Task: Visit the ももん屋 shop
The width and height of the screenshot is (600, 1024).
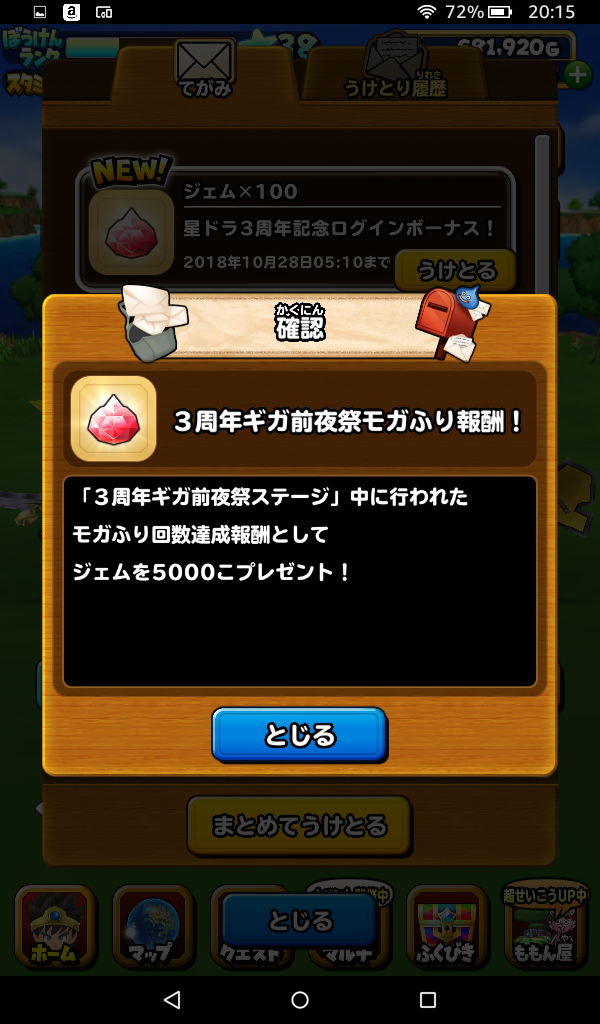Action: tap(541, 927)
